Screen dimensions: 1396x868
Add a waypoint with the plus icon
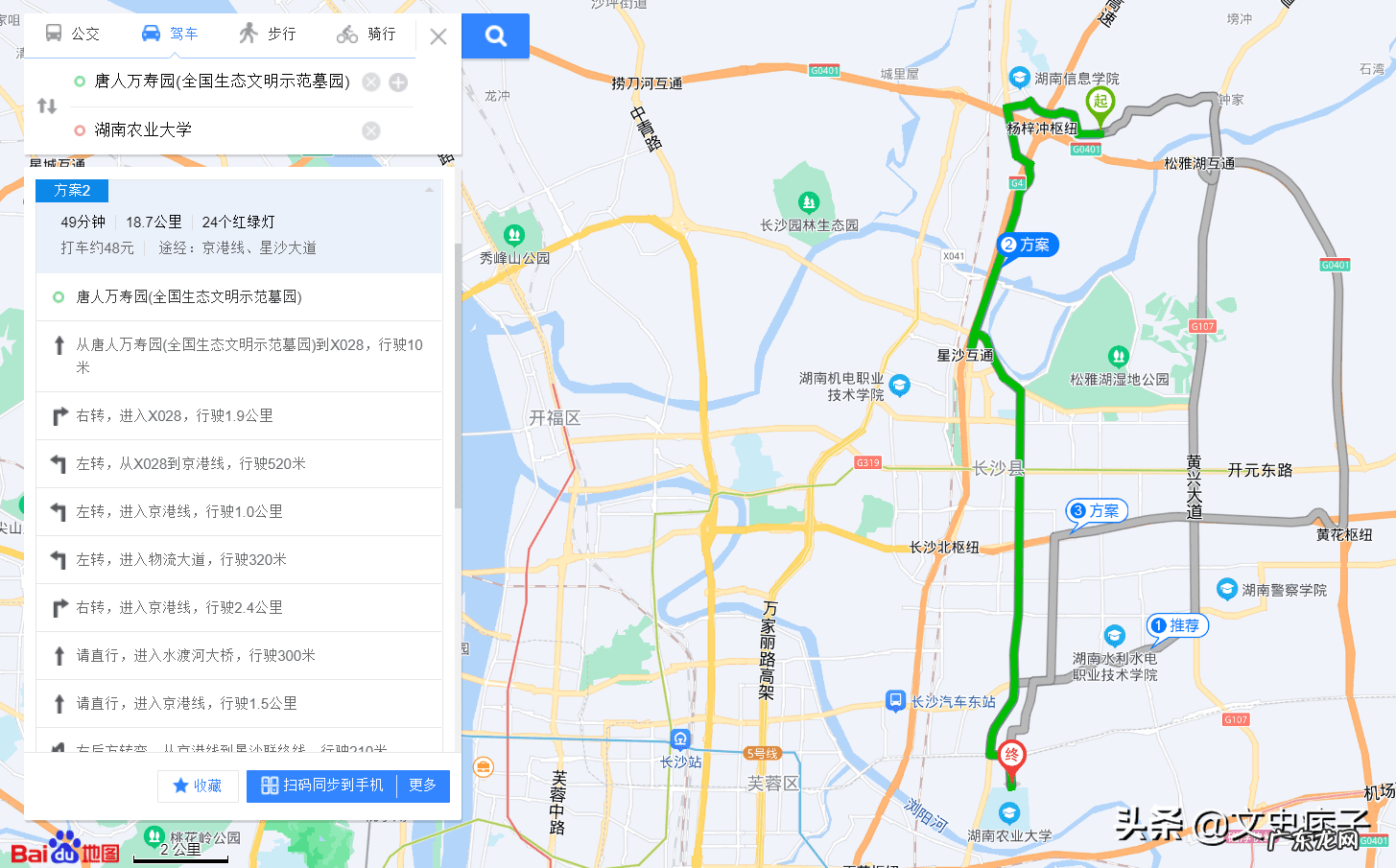398,82
